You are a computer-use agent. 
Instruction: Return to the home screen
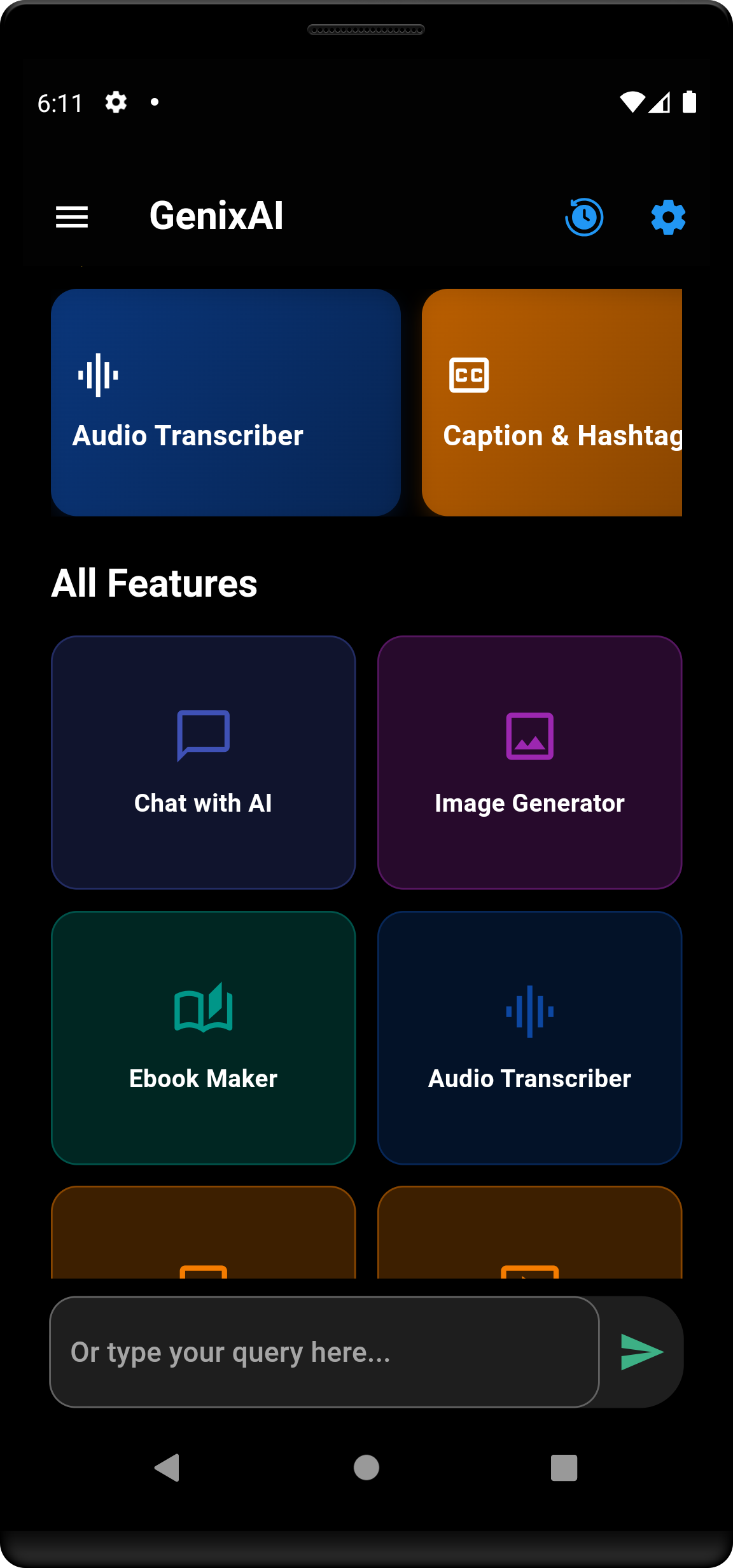coord(366,1467)
